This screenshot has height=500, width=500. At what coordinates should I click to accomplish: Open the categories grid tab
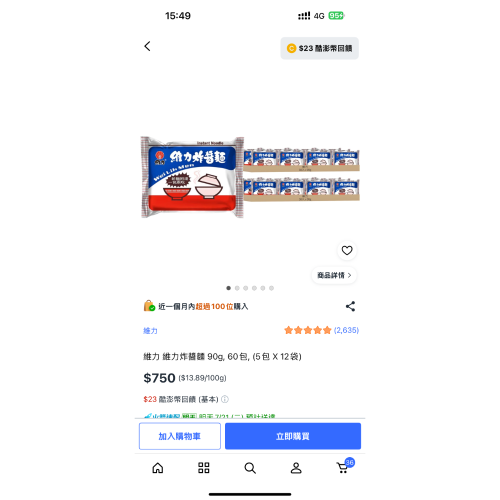[x=204, y=468]
